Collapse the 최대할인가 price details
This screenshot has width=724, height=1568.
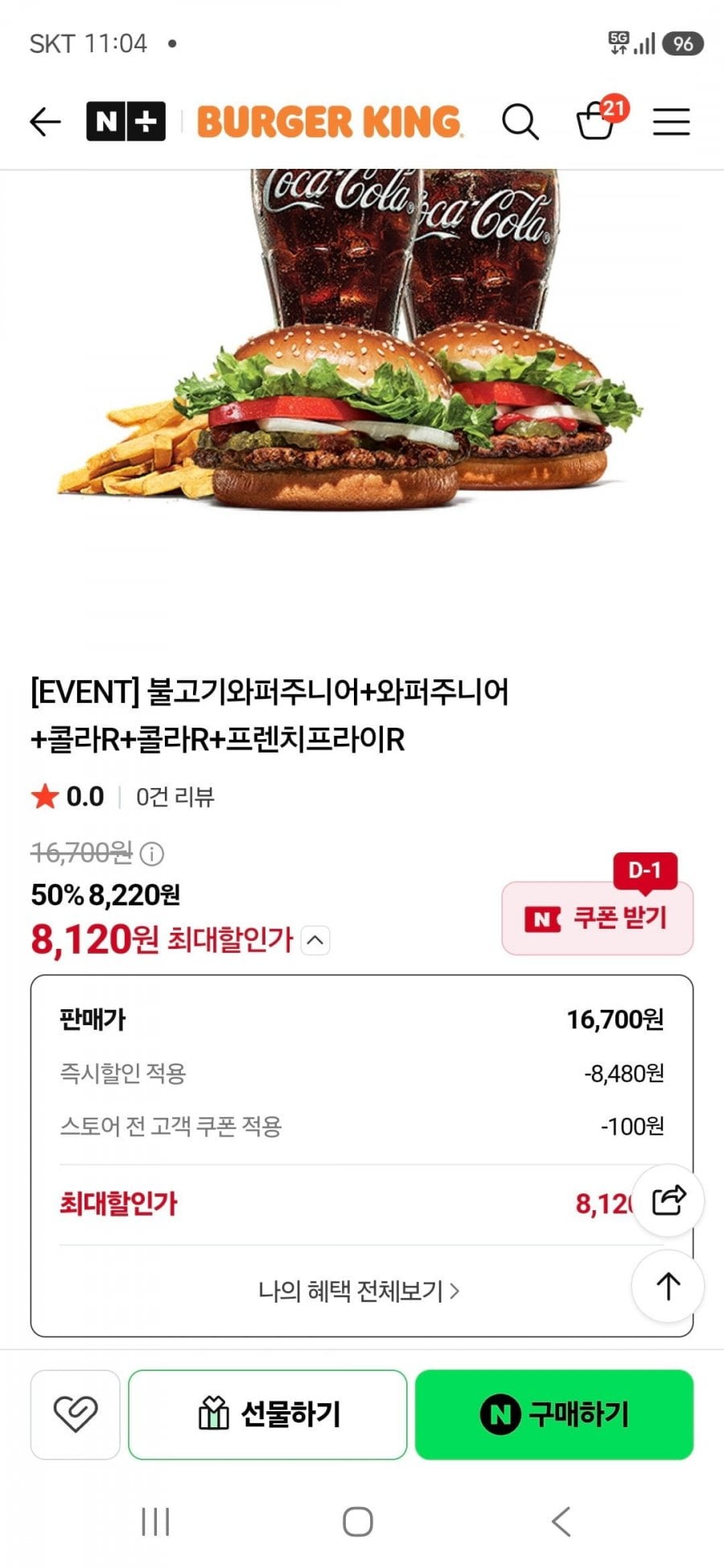[315, 939]
